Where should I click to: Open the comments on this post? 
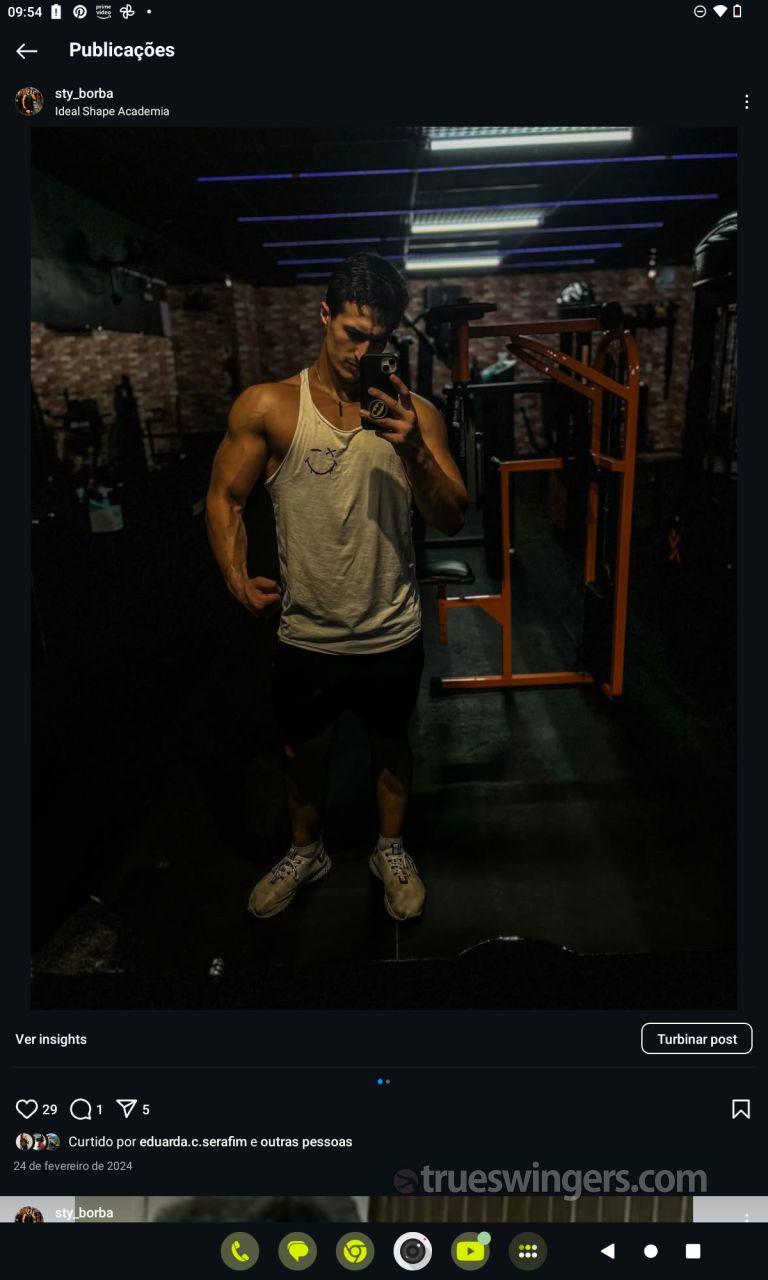81,1109
